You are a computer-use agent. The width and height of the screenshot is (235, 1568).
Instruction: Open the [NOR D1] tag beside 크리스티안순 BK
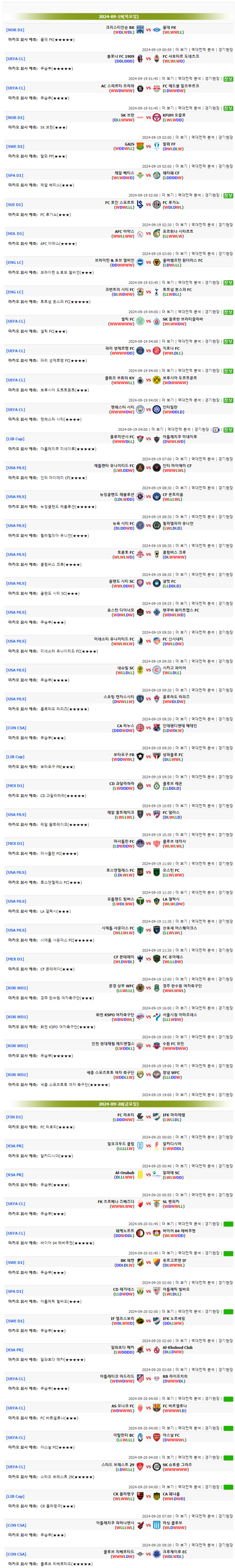coord(15,30)
